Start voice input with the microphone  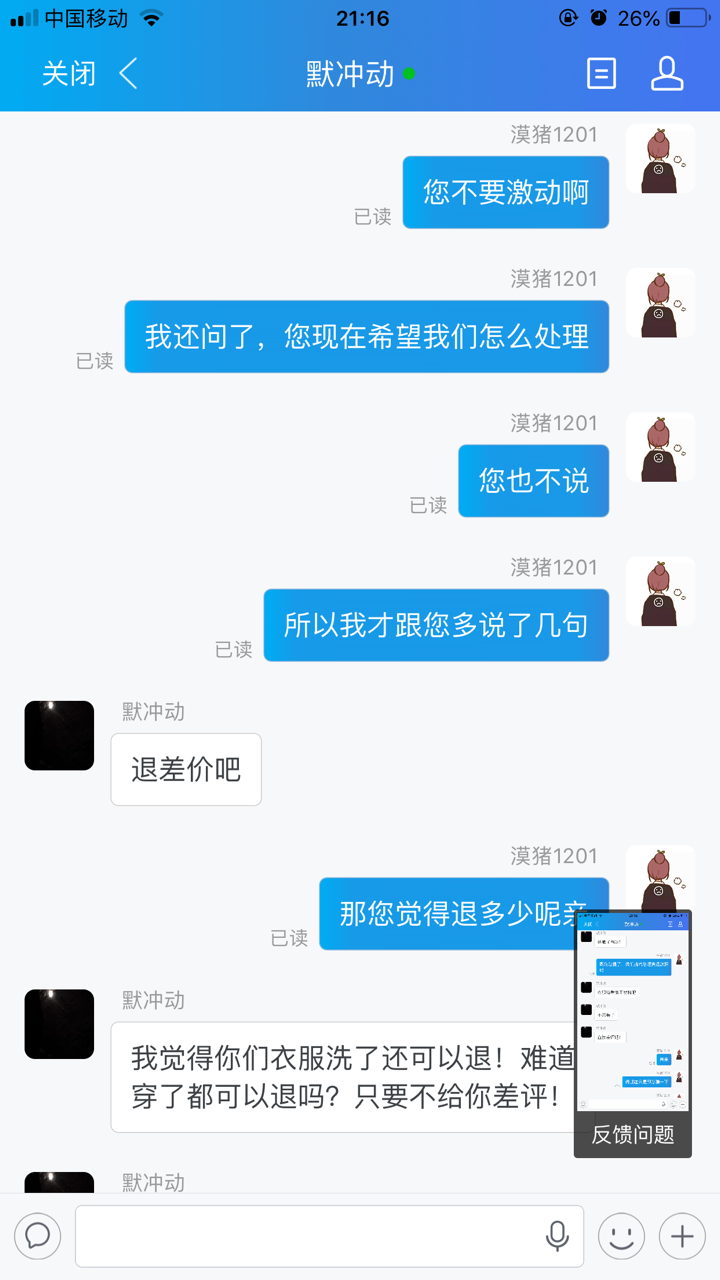tap(557, 1237)
